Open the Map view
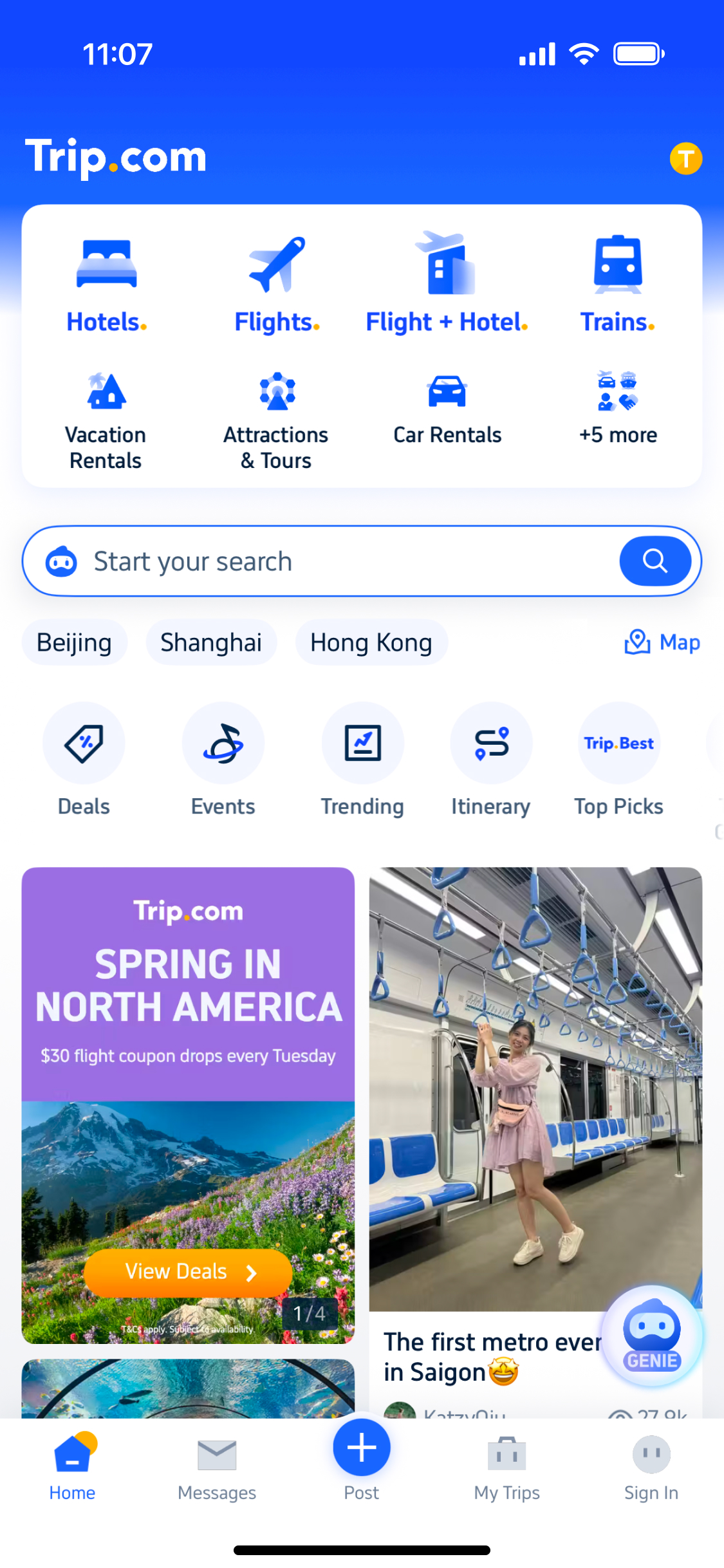 pos(662,642)
